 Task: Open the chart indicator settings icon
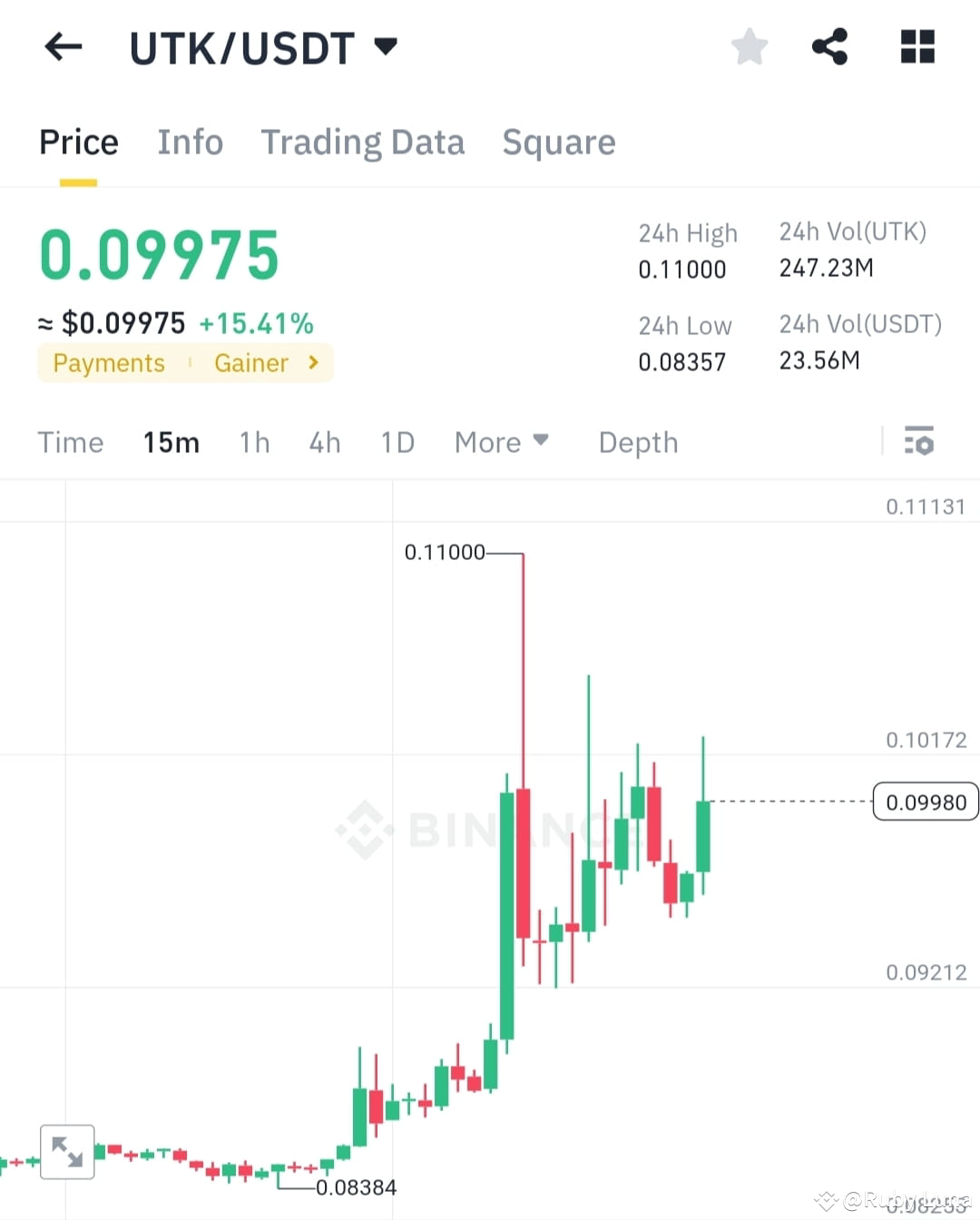coord(919,442)
